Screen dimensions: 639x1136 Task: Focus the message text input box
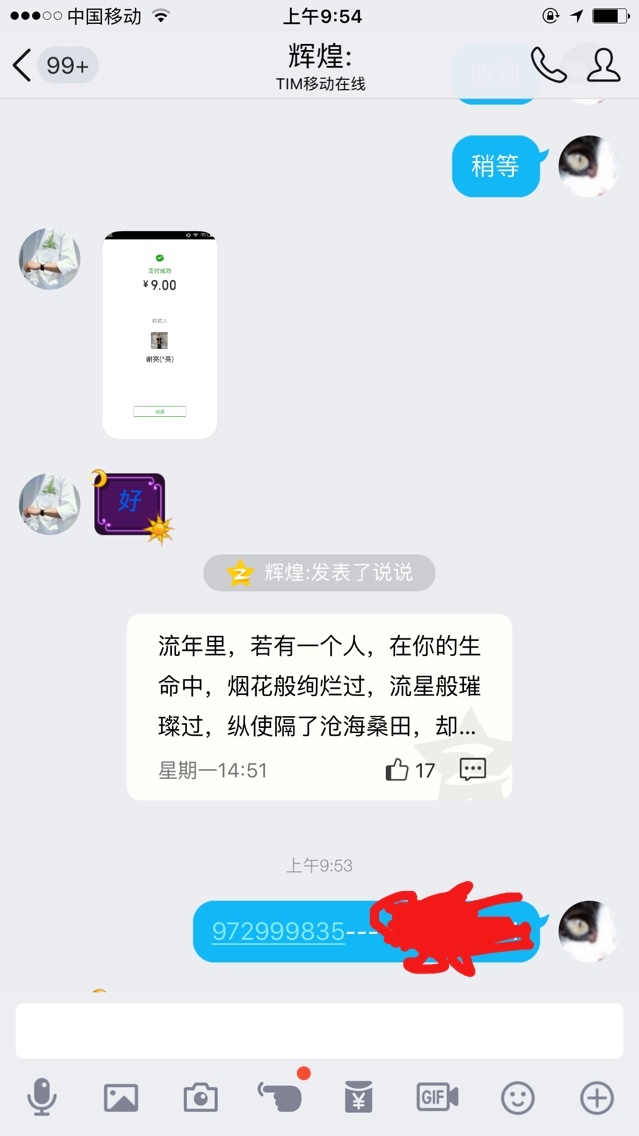point(320,1031)
